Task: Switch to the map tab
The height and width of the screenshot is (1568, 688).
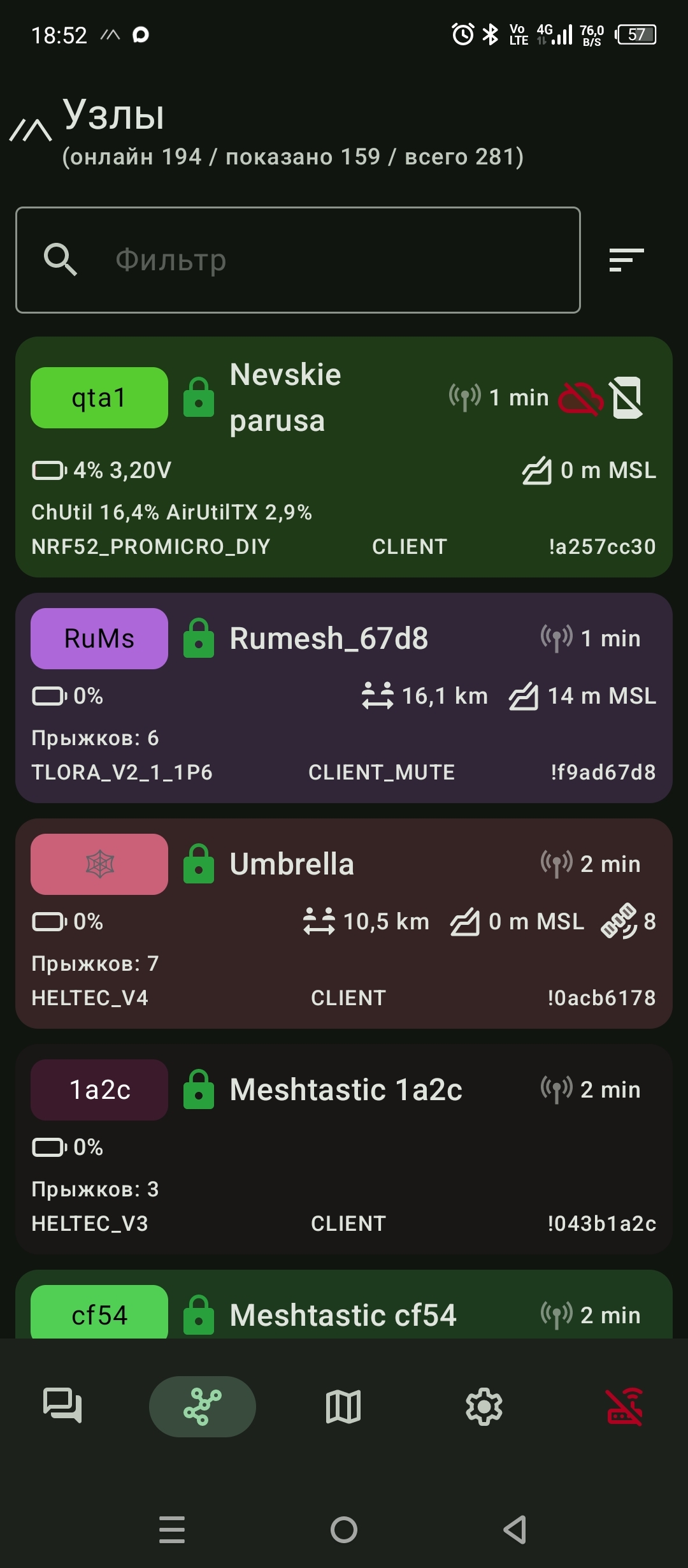Action: (x=343, y=1406)
